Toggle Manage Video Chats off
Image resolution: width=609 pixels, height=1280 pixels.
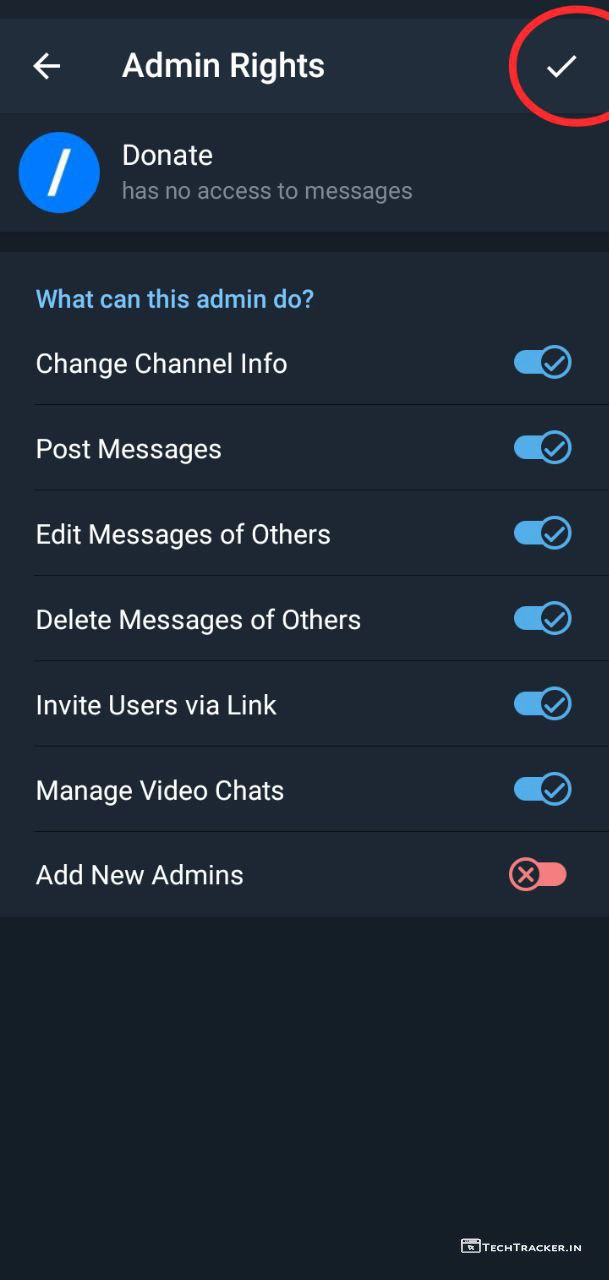(x=542, y=789)
